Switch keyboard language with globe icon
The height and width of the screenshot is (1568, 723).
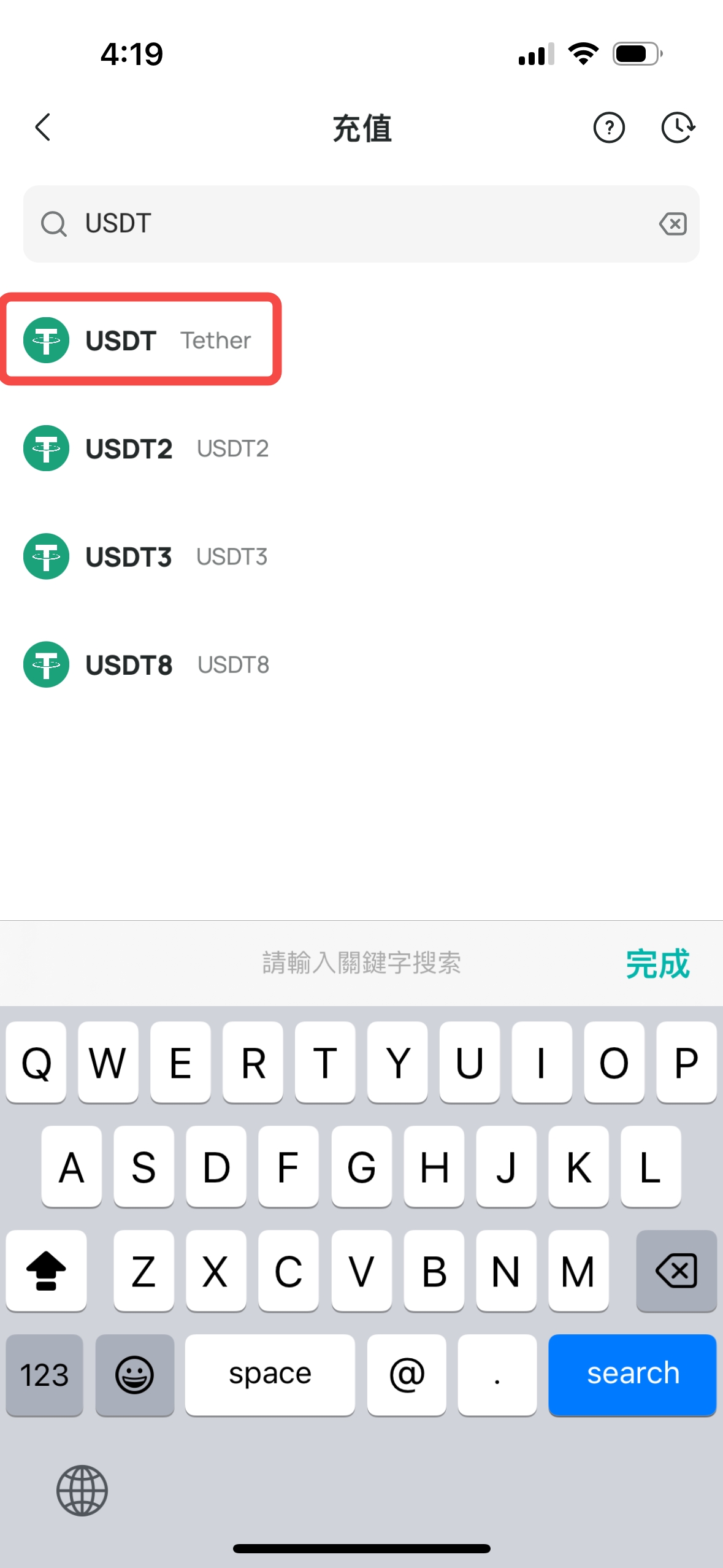(82, 1490)
